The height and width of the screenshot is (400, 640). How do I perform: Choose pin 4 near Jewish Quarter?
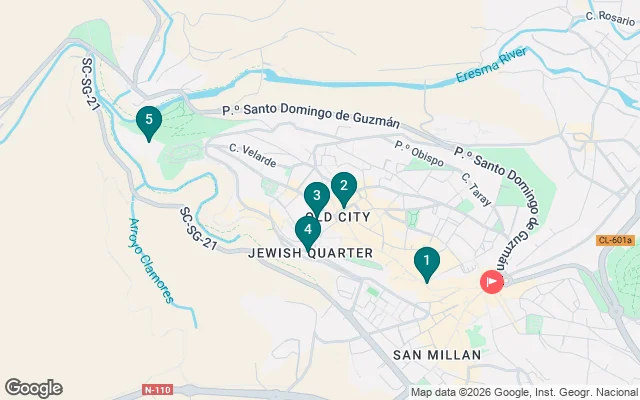(x=308, y=231)
